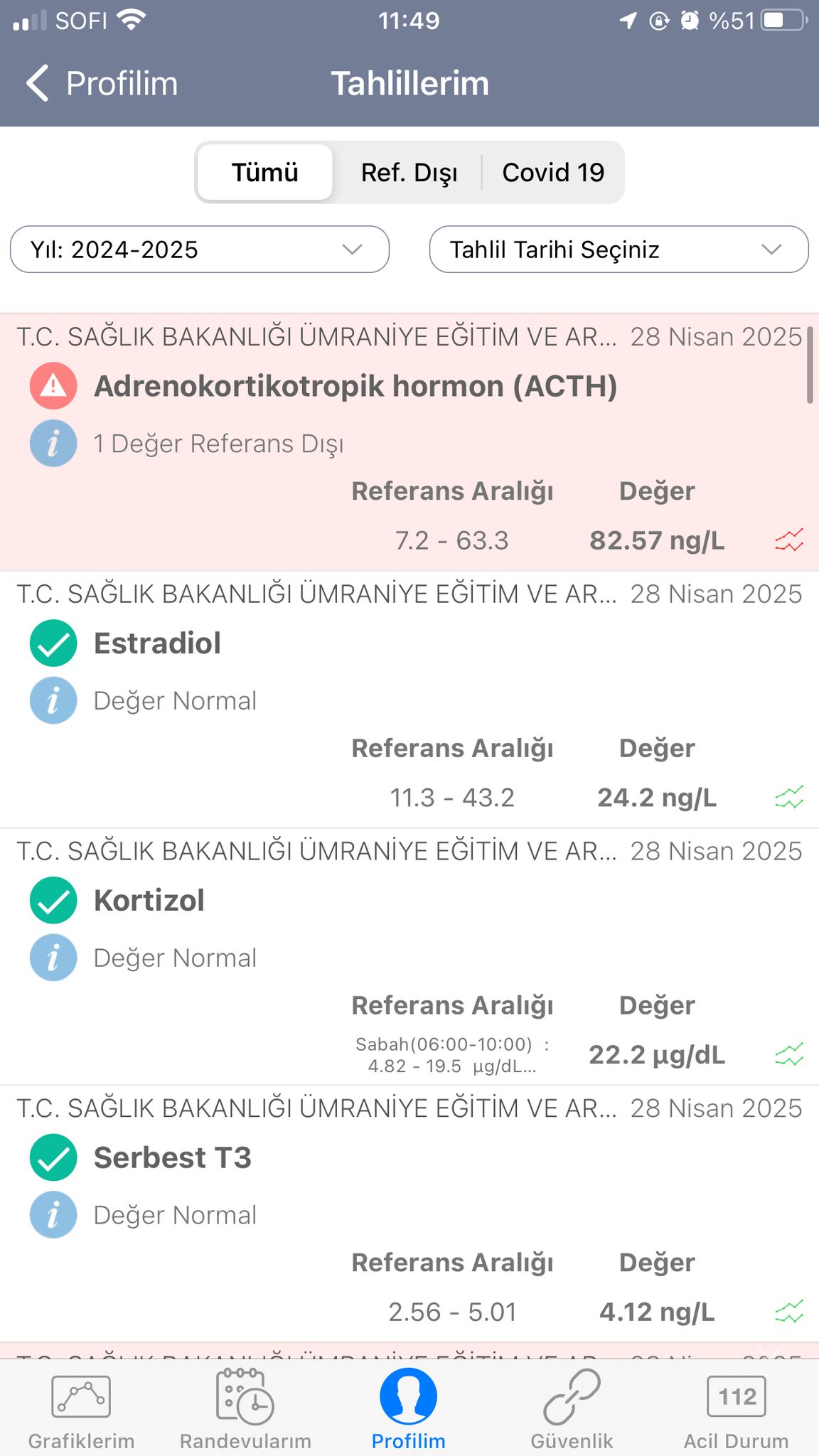The image size is (819, 1456).
Task: Open Tahlil Tarihi Seçiniz date picker
Action: [x=619, y=250]
